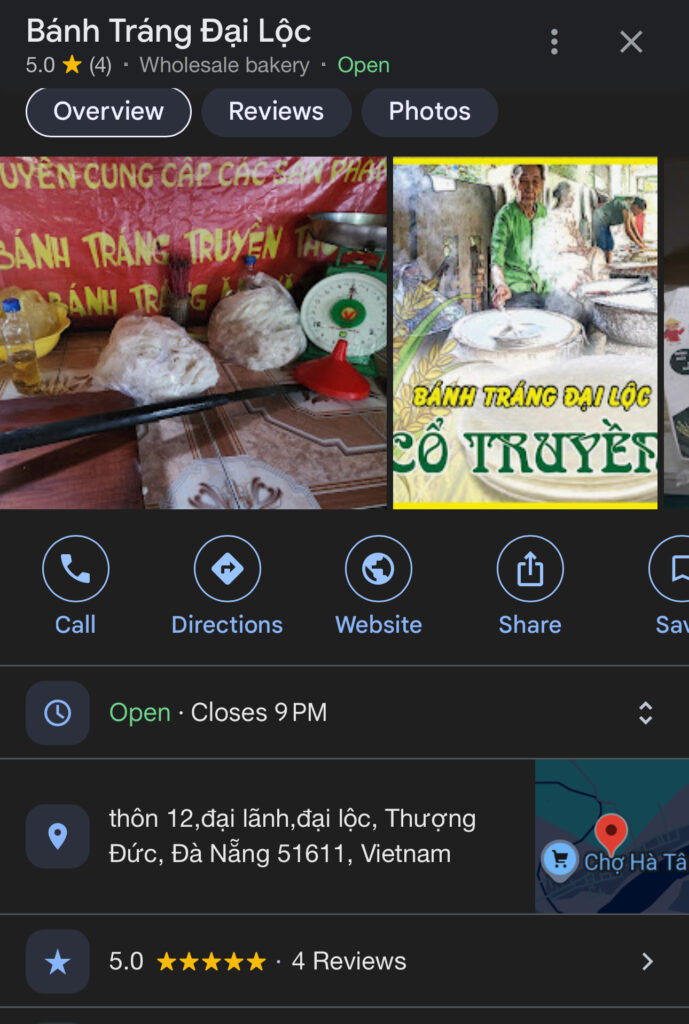This screenshot has height=1024, width=689.
Task: View the Cổ Truyền bakery photo
Action: click(525, 332)
